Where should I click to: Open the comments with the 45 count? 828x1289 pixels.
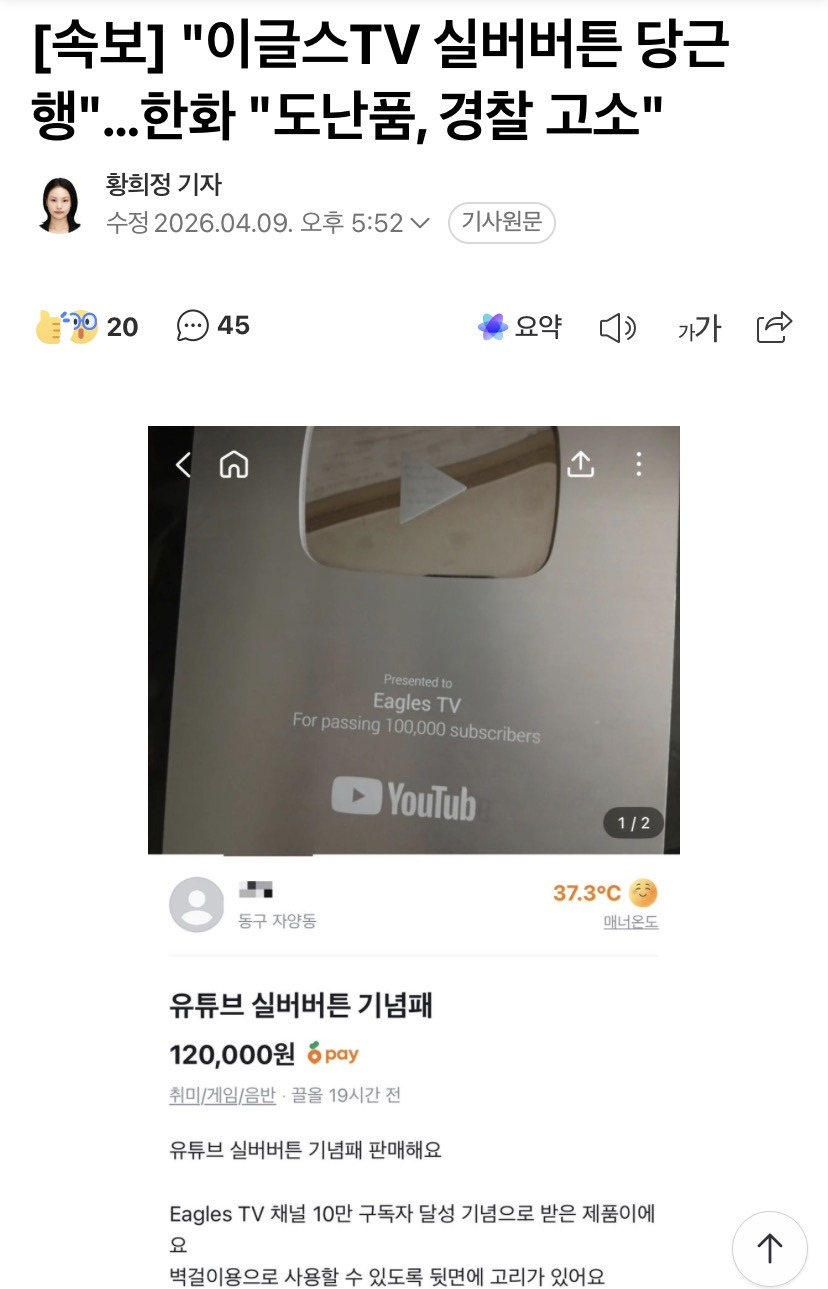click(213, 325)
